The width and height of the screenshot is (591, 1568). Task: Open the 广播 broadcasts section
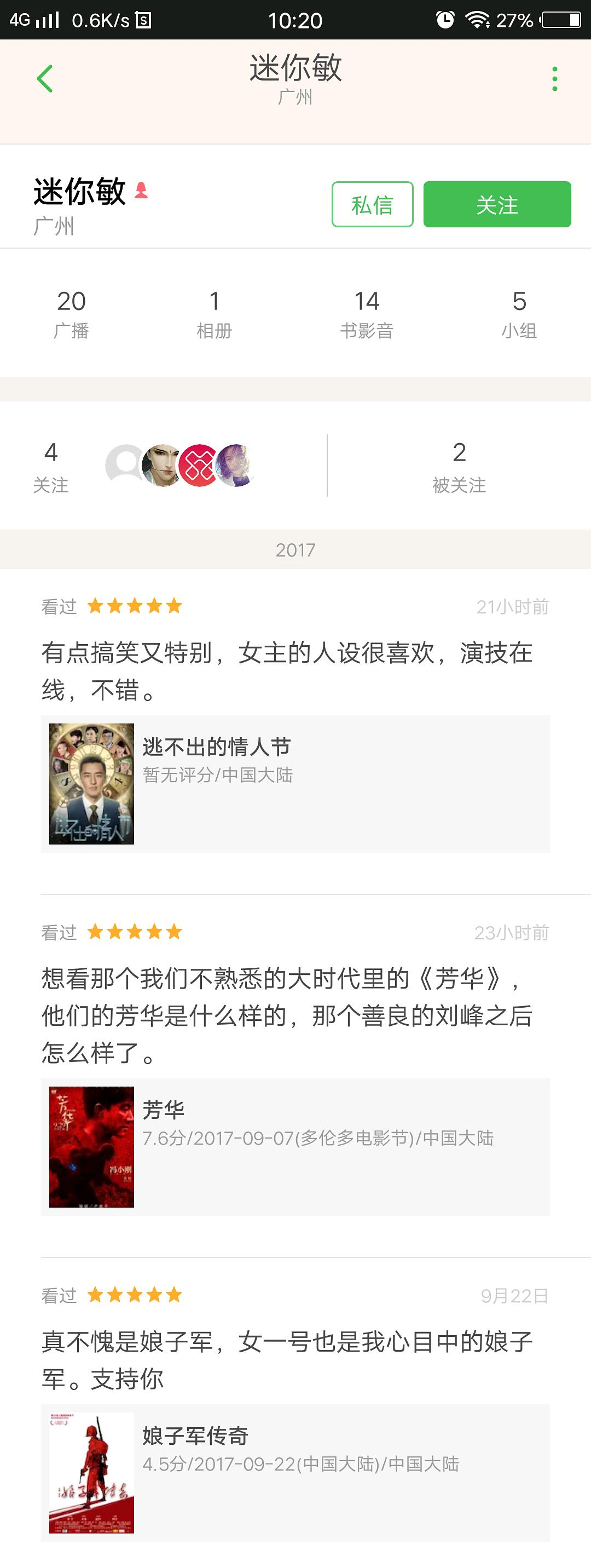point(71,313)
